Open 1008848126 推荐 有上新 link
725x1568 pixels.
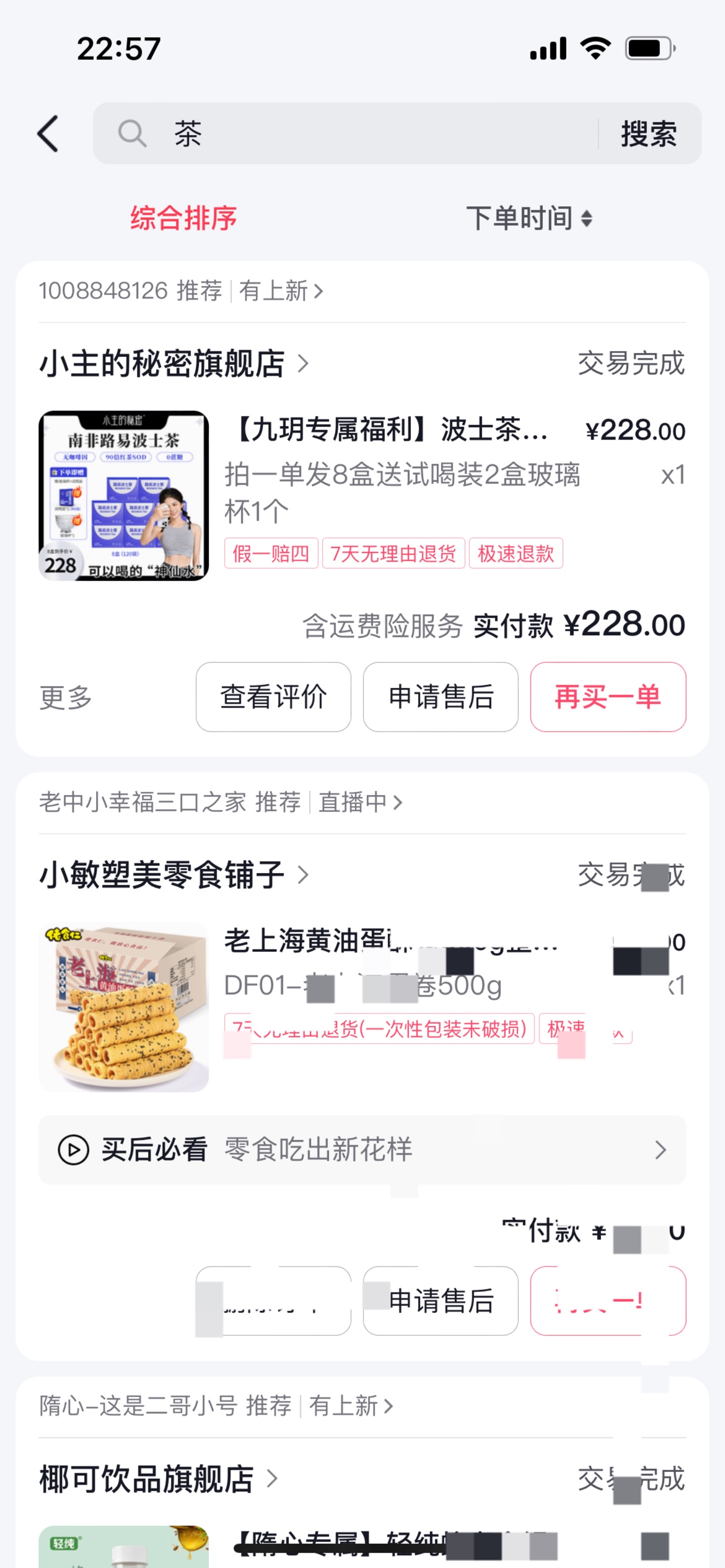click(181, 290)
